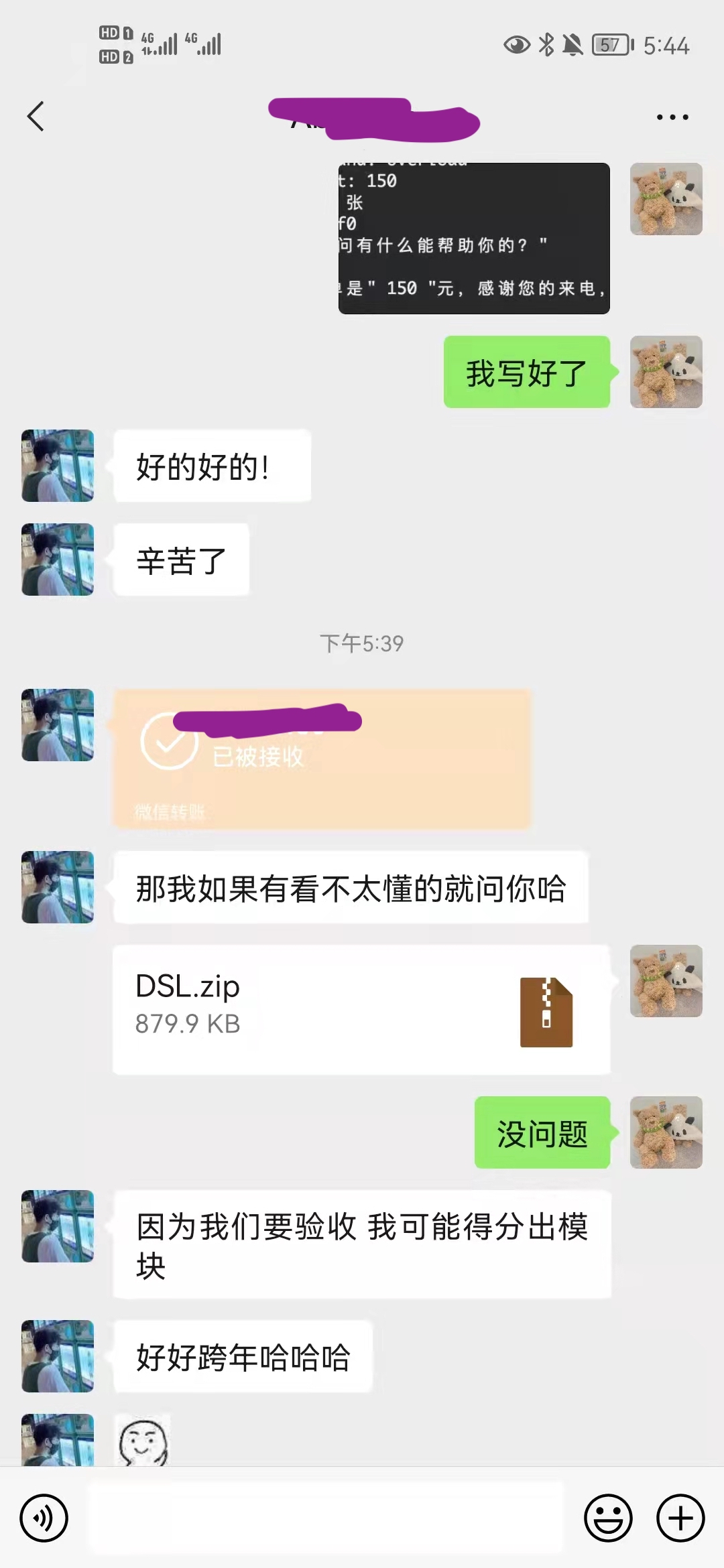Focus the message text field
Image resolution: width=724 pixels, height=1568 pixels.
pyautogui.click(x=327, y=1518)
